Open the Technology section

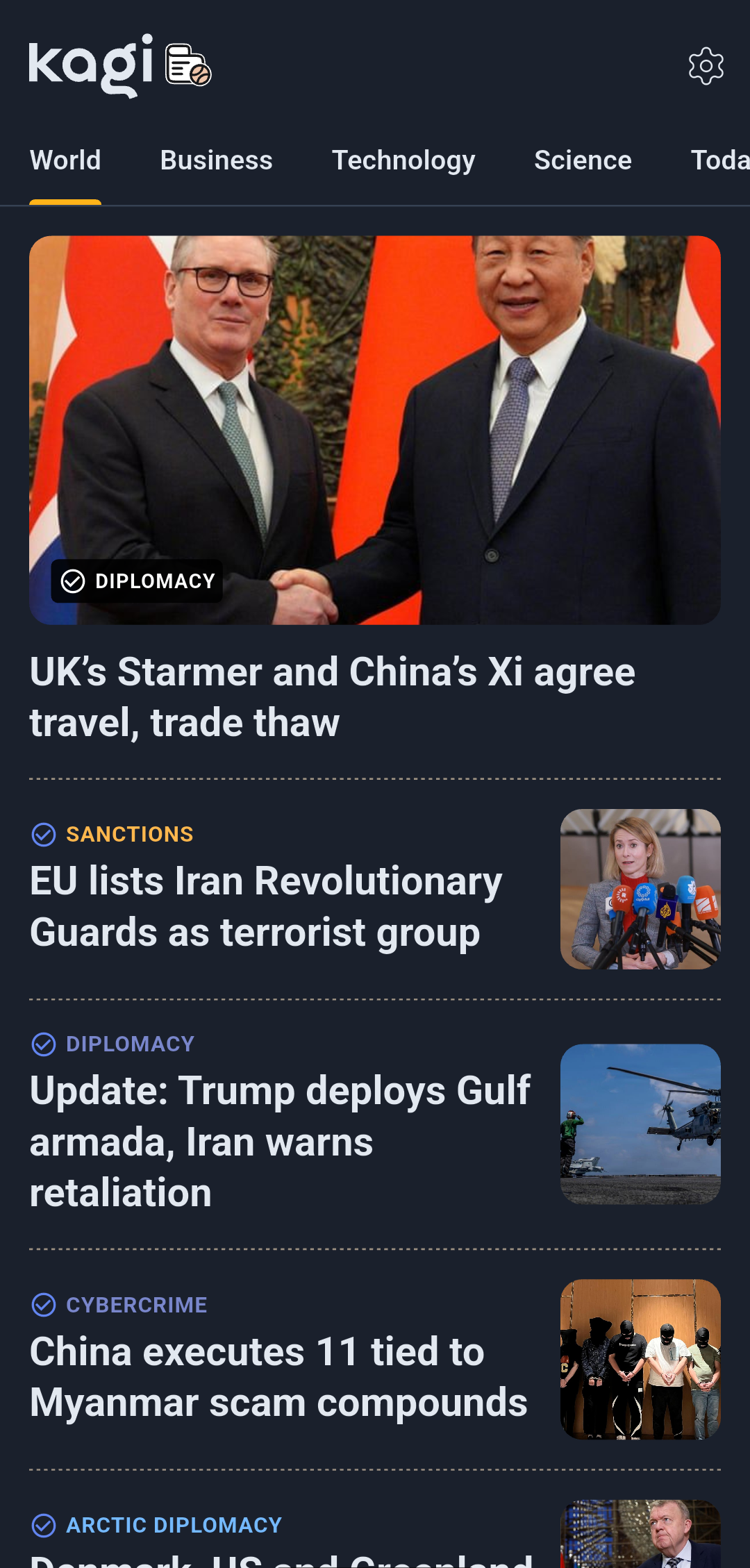pyautogui.click(x=403, y=160)
